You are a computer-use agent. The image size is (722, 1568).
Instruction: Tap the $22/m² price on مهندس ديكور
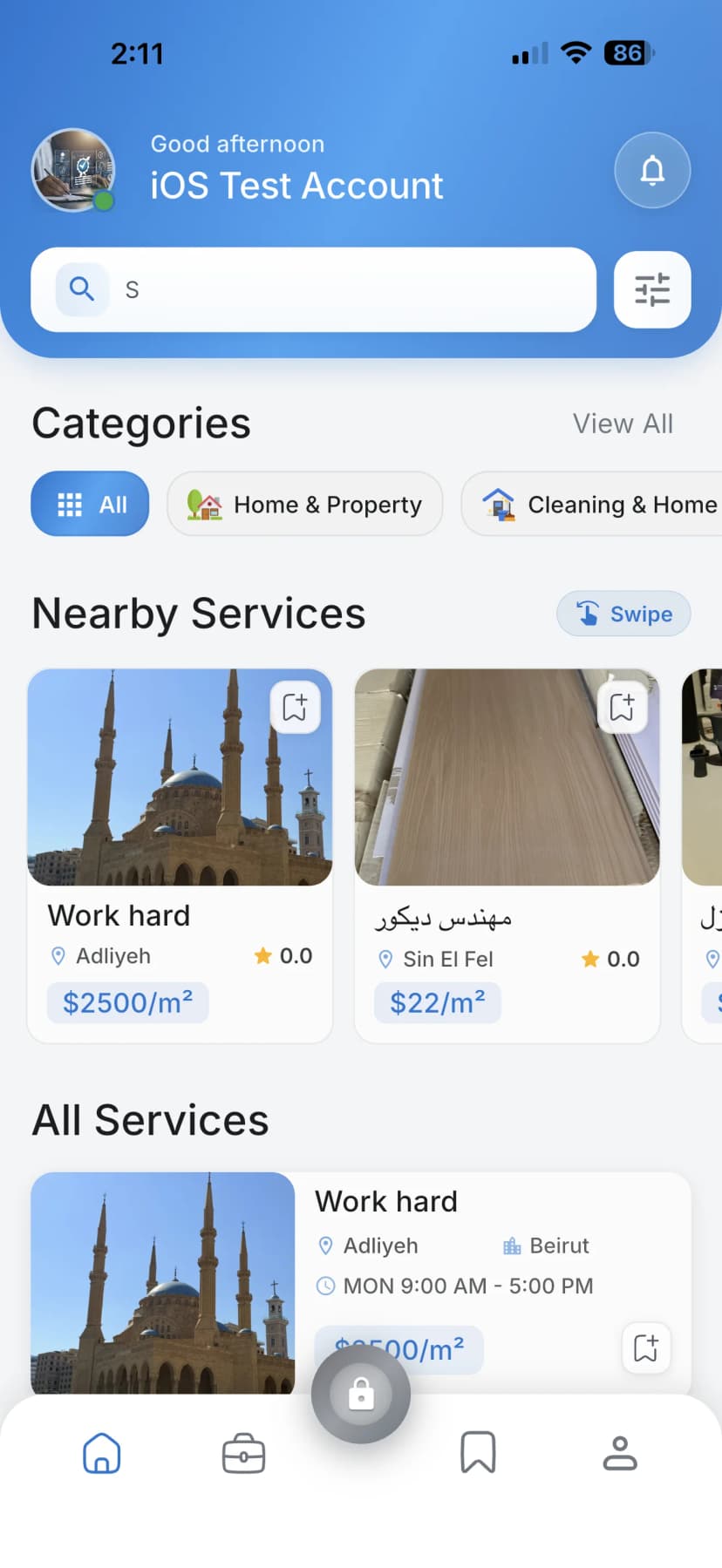[437, 1002]
